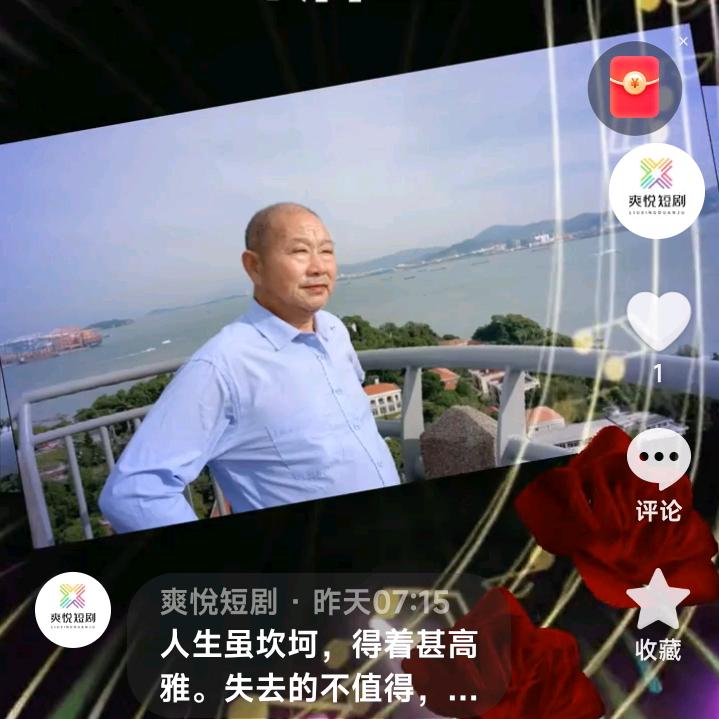Open 爽悦短剧 profile from side avatar
The height and width of the screenshot is (719, 719).
(x=657, y=190)
